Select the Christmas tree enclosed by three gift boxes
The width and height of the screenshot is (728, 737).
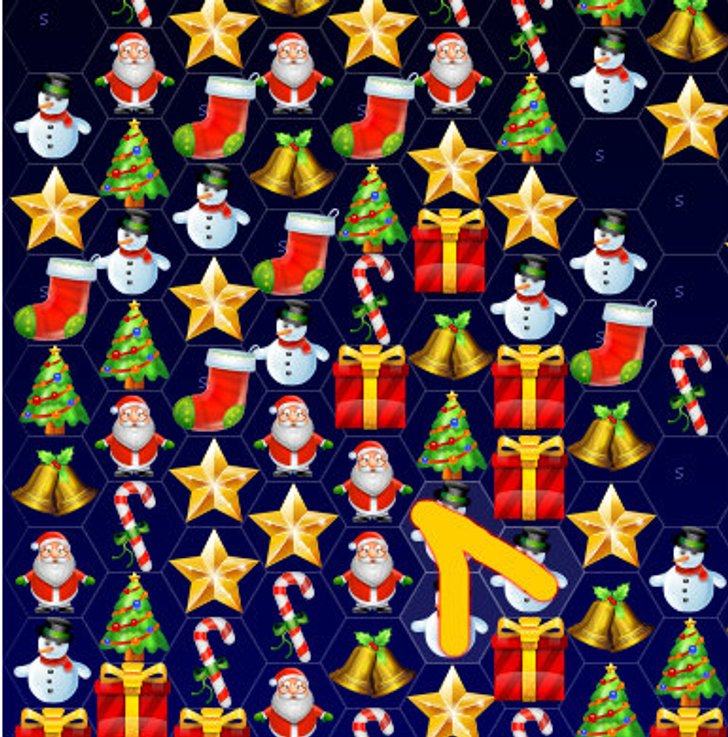tap(451, 436)
